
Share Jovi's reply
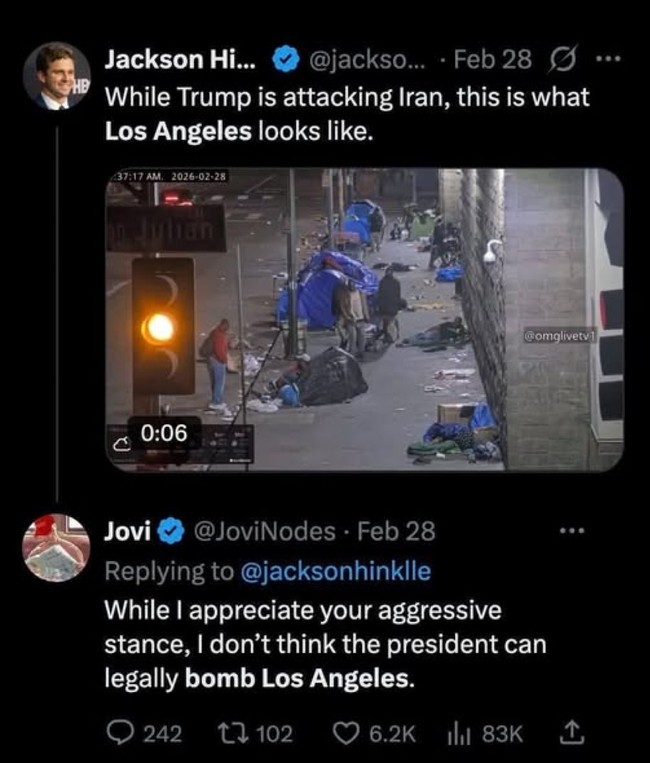pyautogui.click(x=571, y=733)
